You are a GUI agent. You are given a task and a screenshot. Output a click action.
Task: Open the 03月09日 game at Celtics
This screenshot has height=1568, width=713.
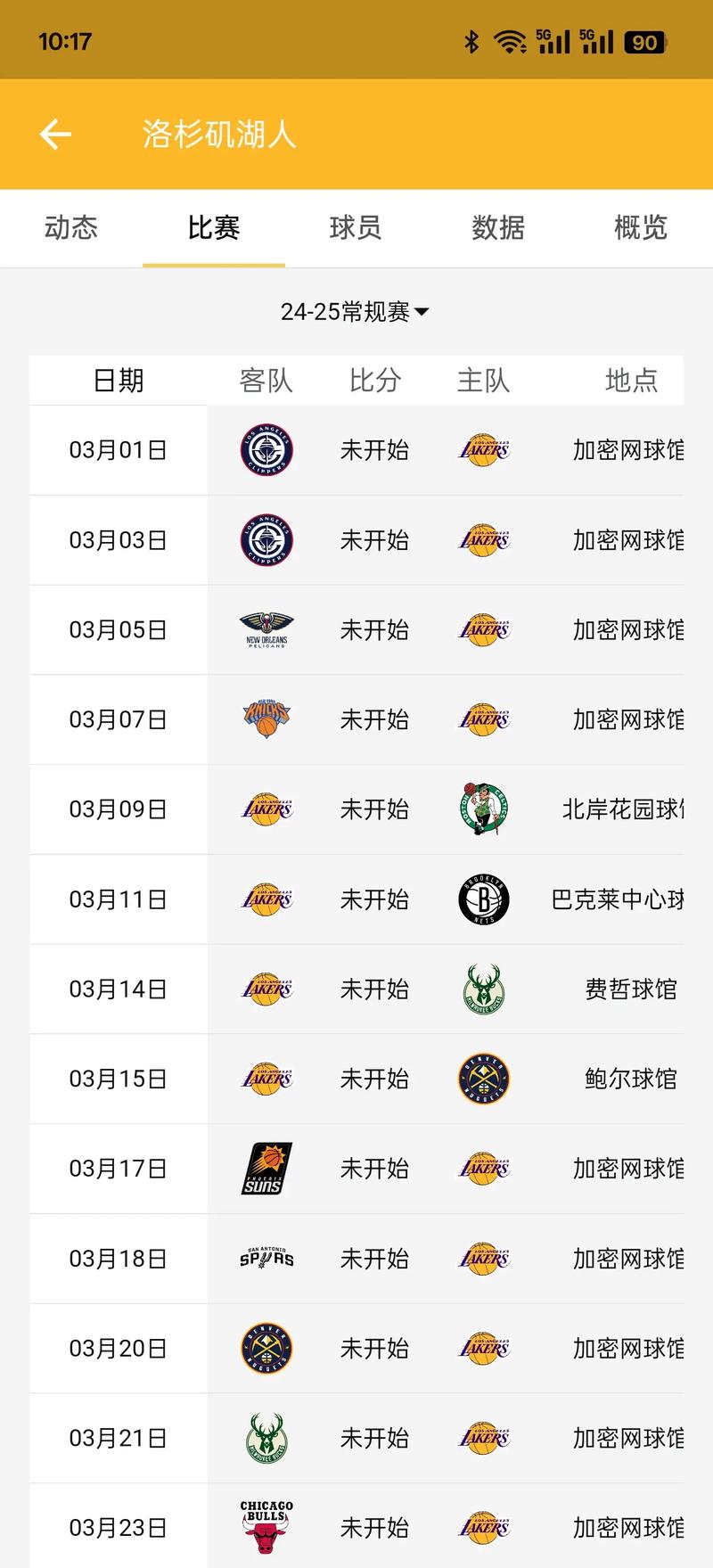pos(374,809)
